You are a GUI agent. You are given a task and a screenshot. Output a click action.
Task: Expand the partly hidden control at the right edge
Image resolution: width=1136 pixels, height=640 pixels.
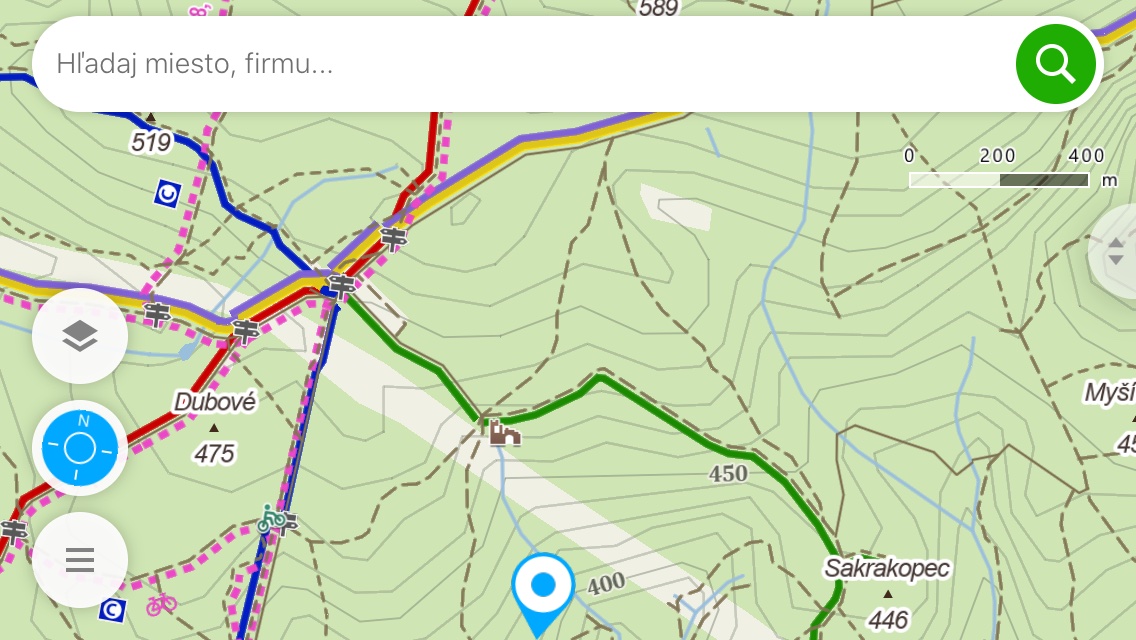tap(1114, 252)
